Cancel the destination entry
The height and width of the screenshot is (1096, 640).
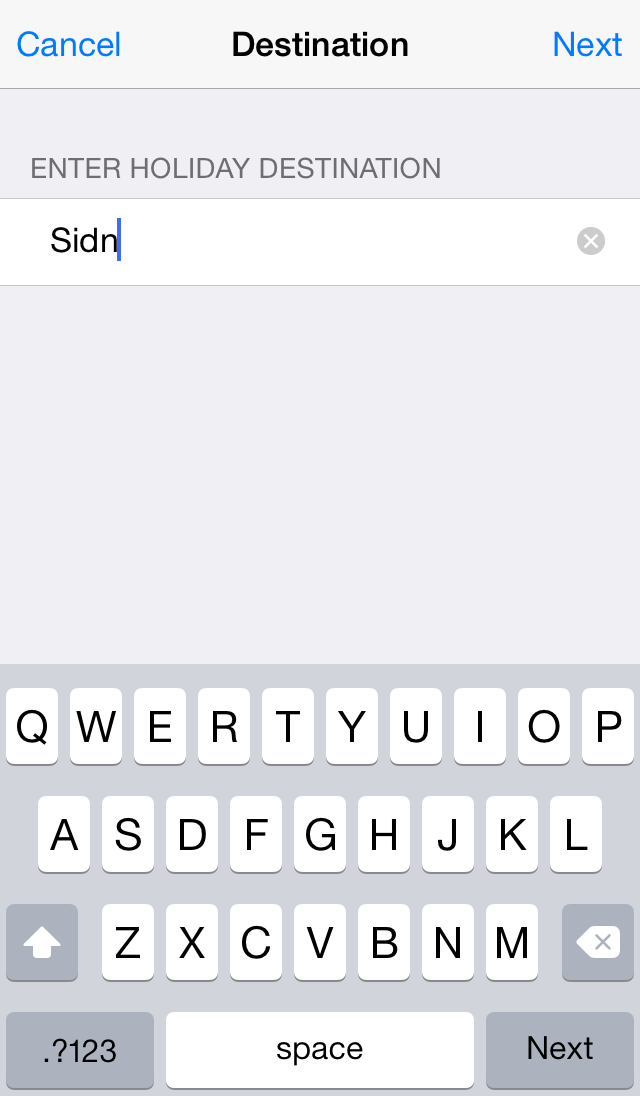click(68, 45)
